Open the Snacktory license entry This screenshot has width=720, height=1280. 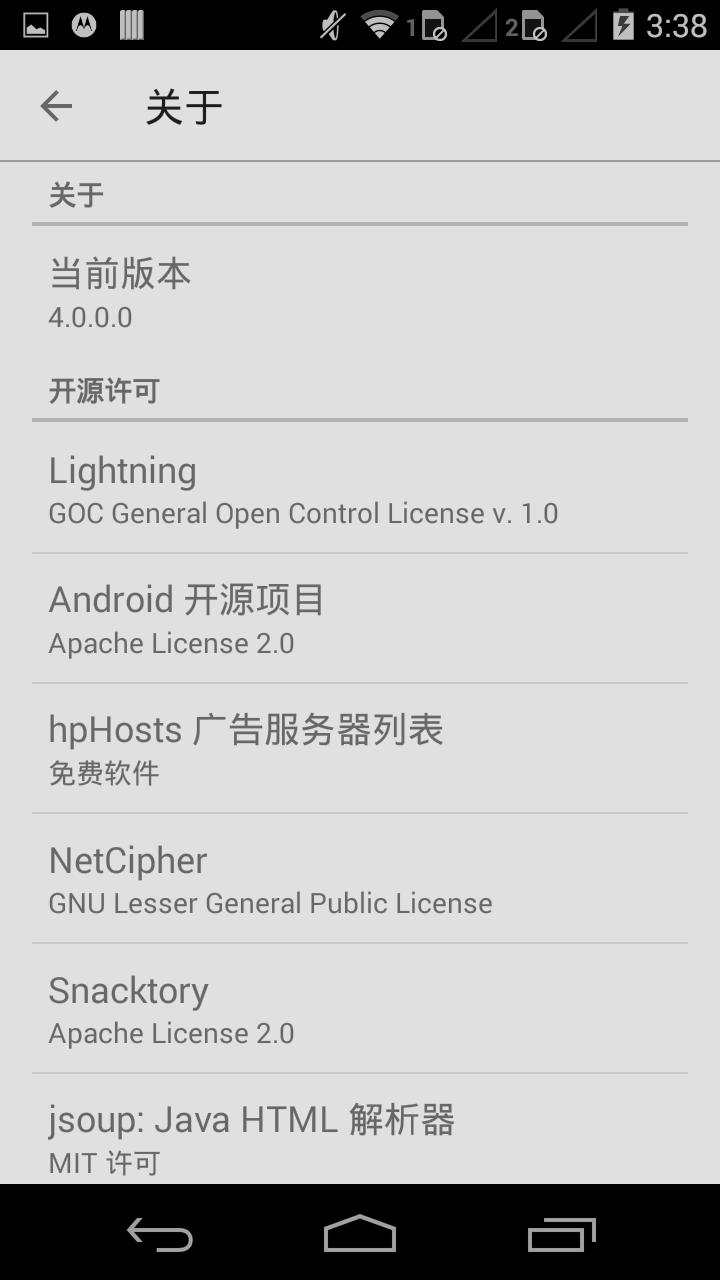[x=360, y=1009]
